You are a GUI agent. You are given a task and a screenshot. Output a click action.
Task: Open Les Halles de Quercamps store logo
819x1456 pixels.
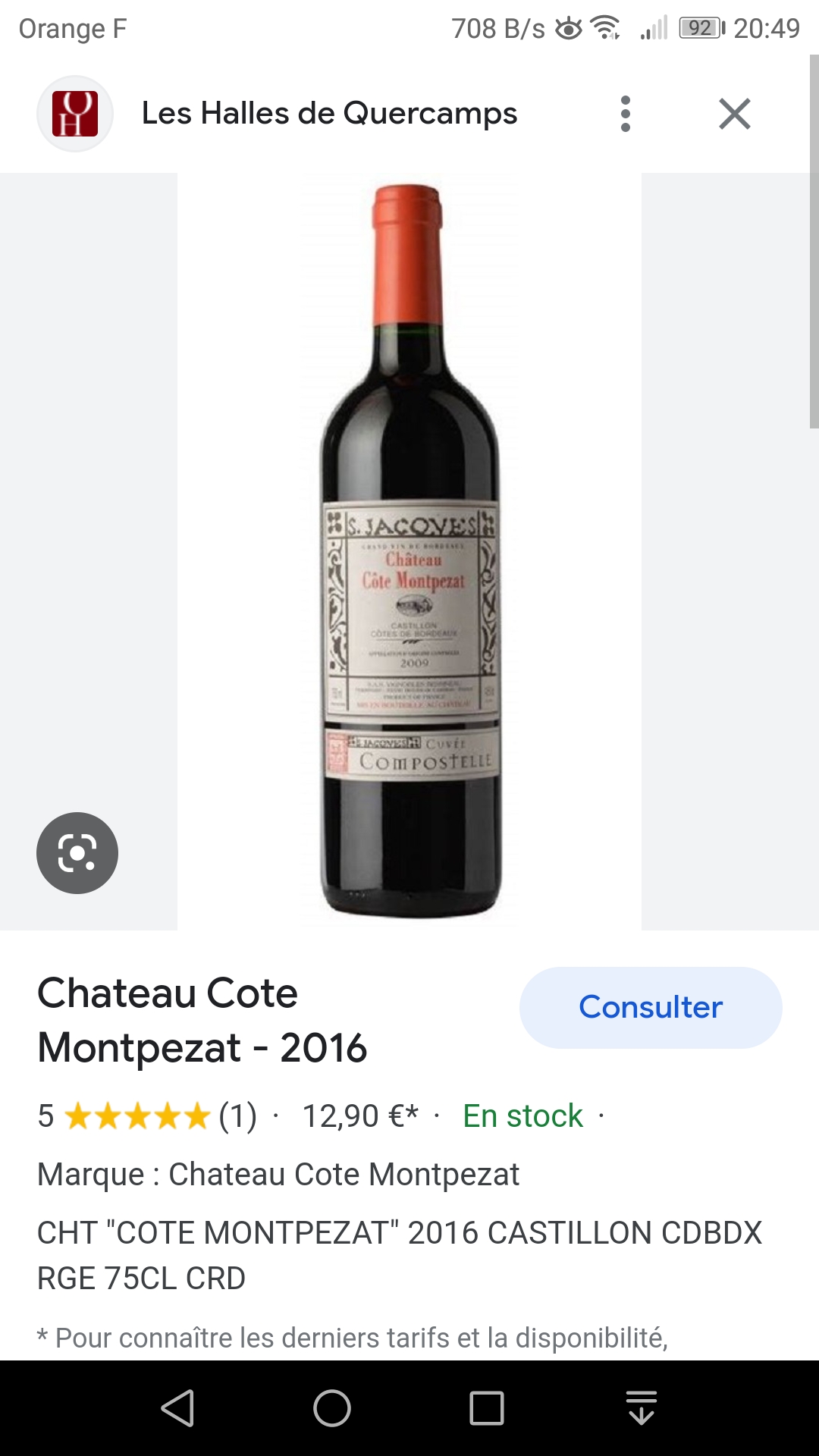pos(75,114)
